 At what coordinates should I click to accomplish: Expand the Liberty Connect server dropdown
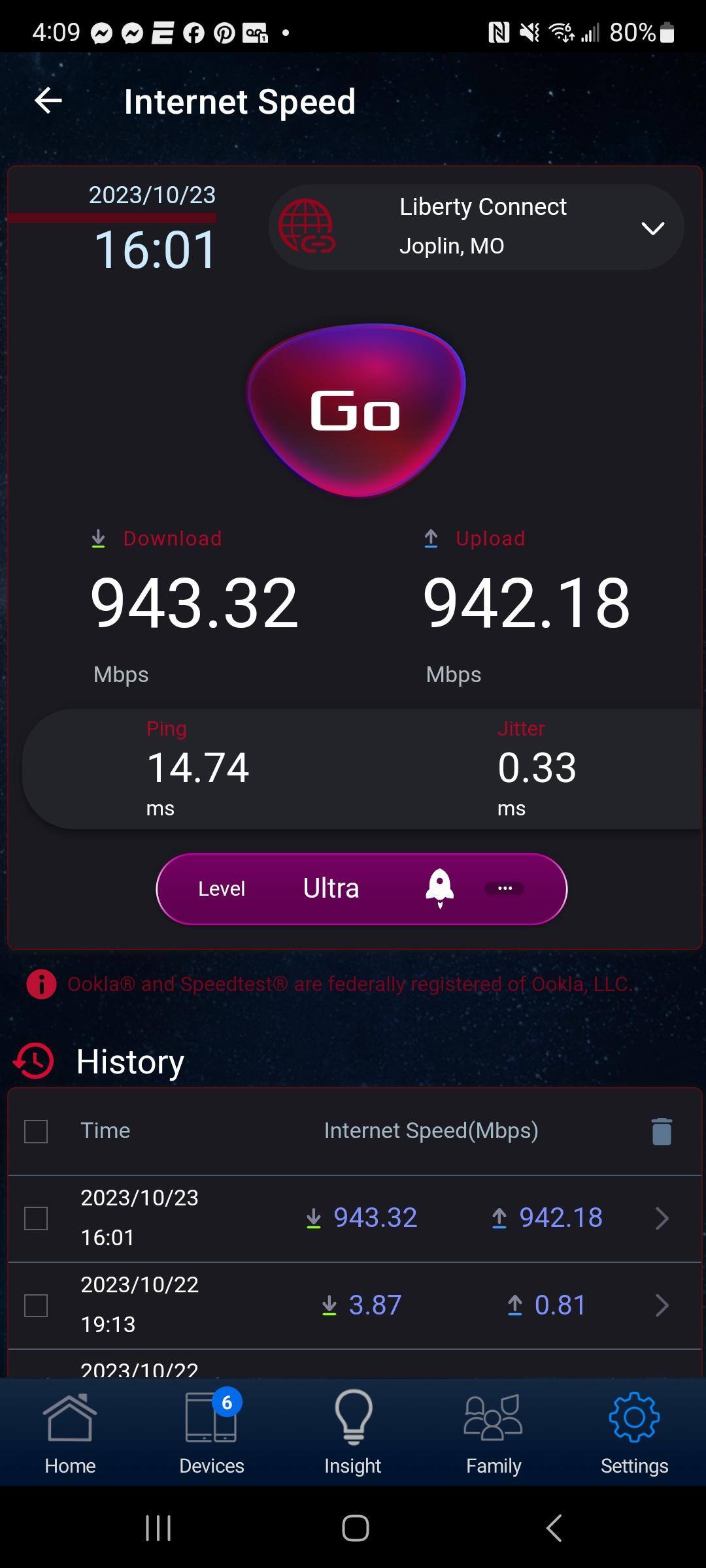point(652,228)
